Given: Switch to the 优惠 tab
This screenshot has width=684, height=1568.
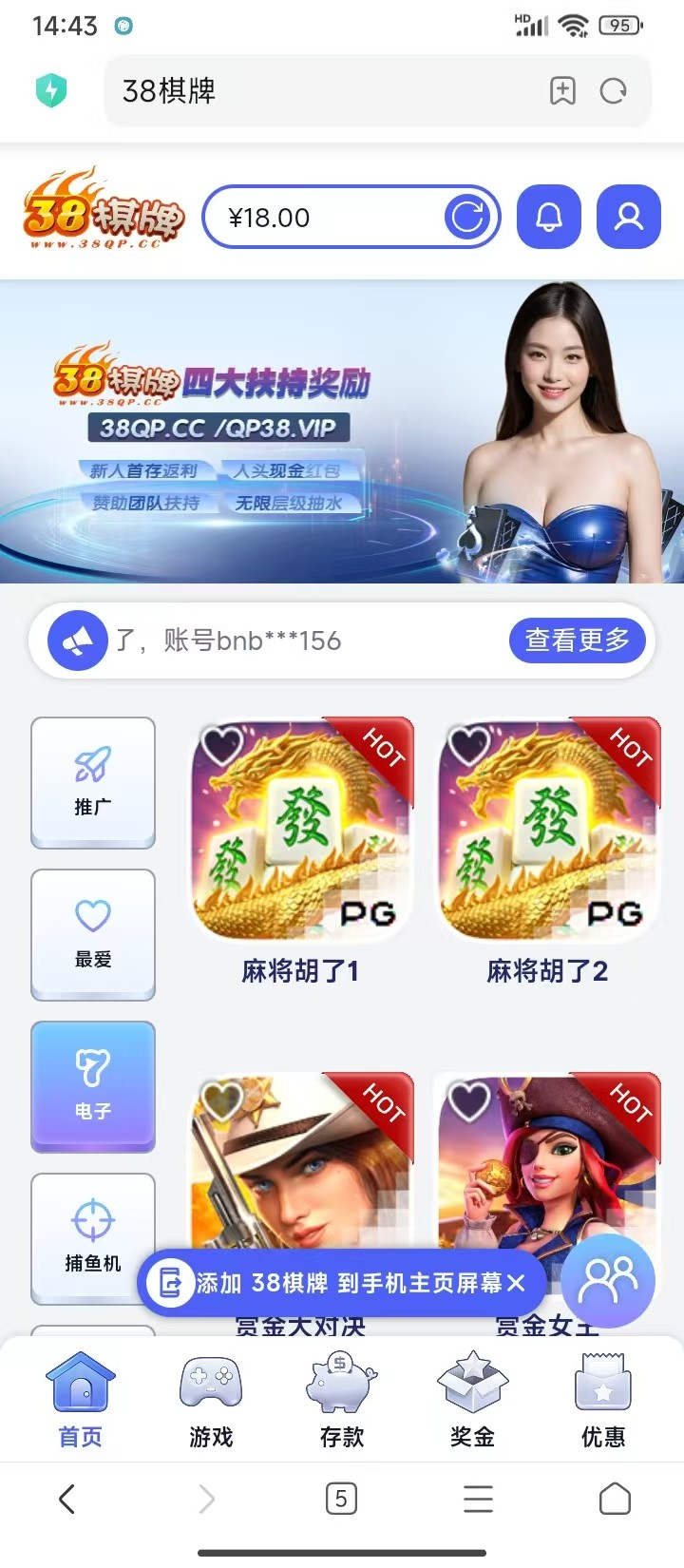Looking at the screenshot, I should tap(603, 1402).
